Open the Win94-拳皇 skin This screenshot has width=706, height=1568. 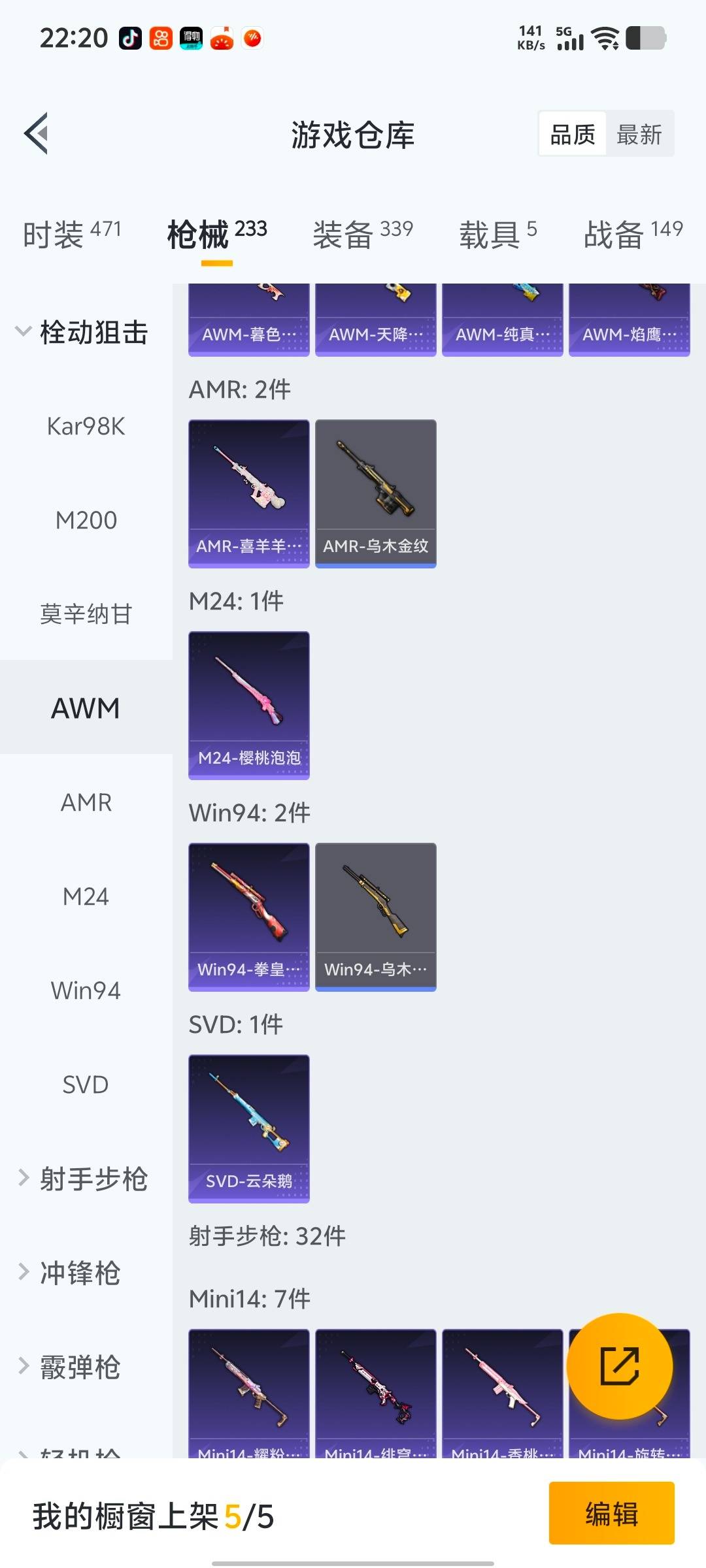tap(248, 917)
